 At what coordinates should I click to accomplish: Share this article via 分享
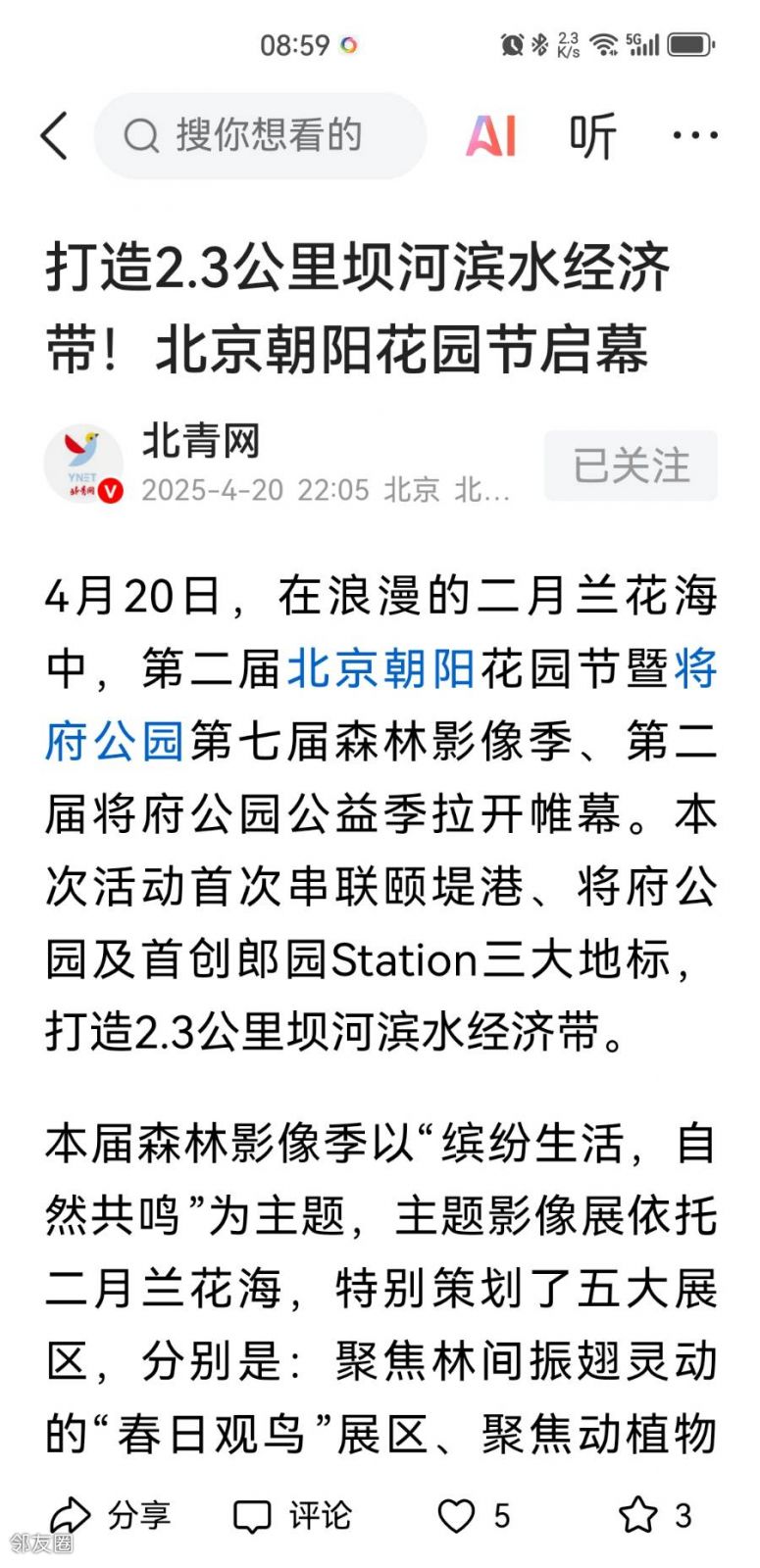tap(110, 1515)
